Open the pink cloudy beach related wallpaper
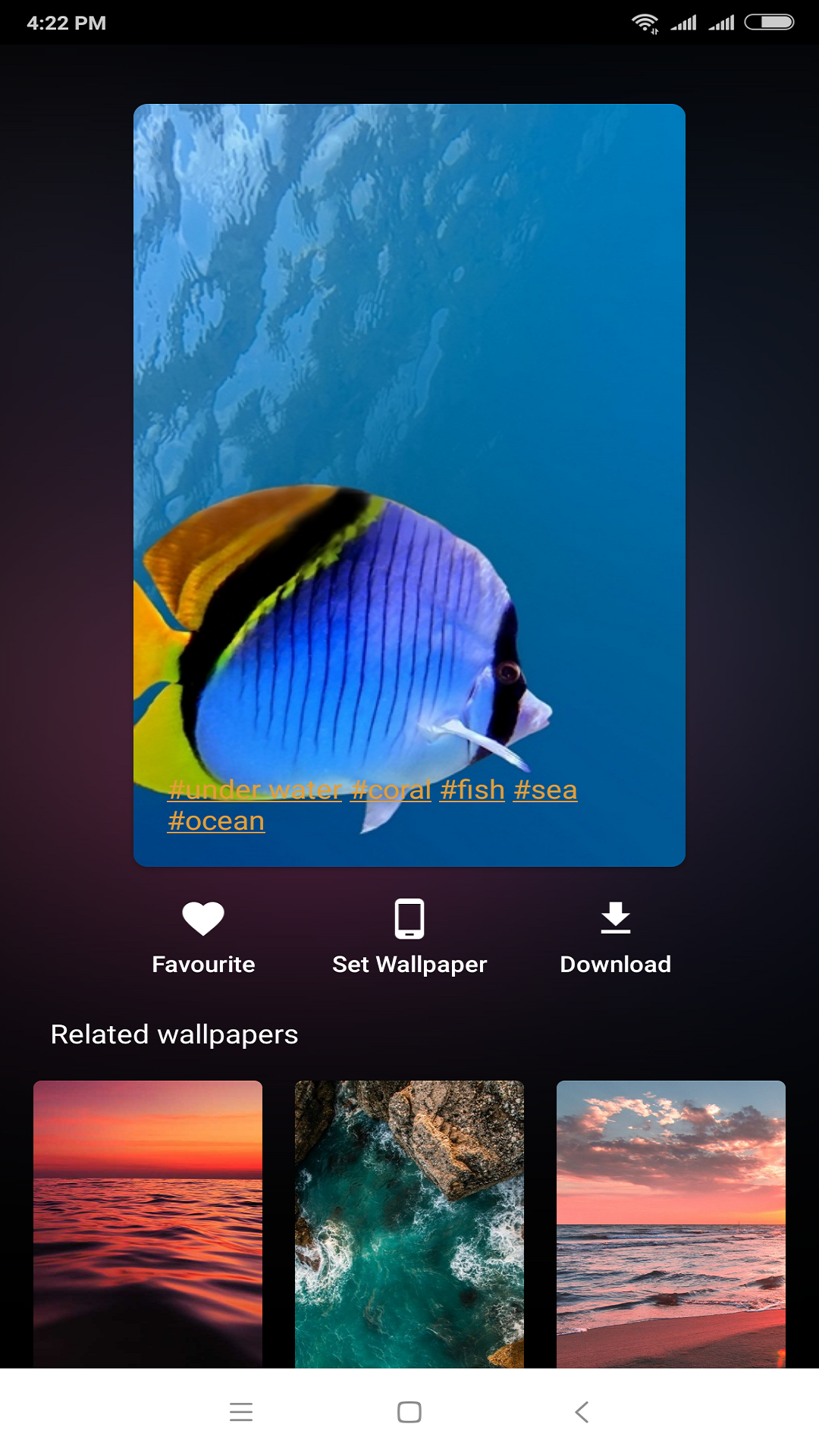819x1456 pixels. tap(671, 1224)
